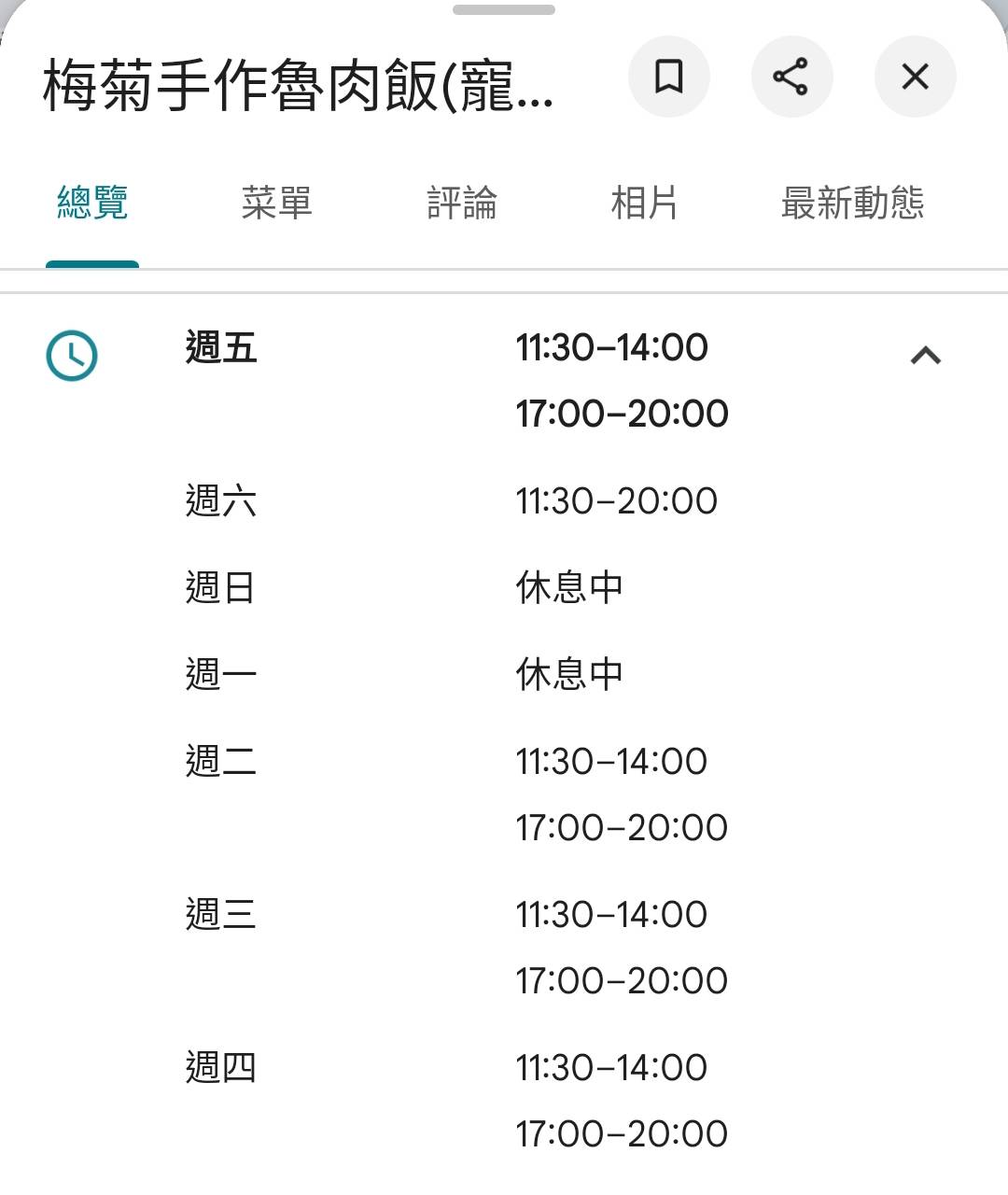Collapse the weekly opening hours list
The image size is (1008, 1195).
click(925, 356)
